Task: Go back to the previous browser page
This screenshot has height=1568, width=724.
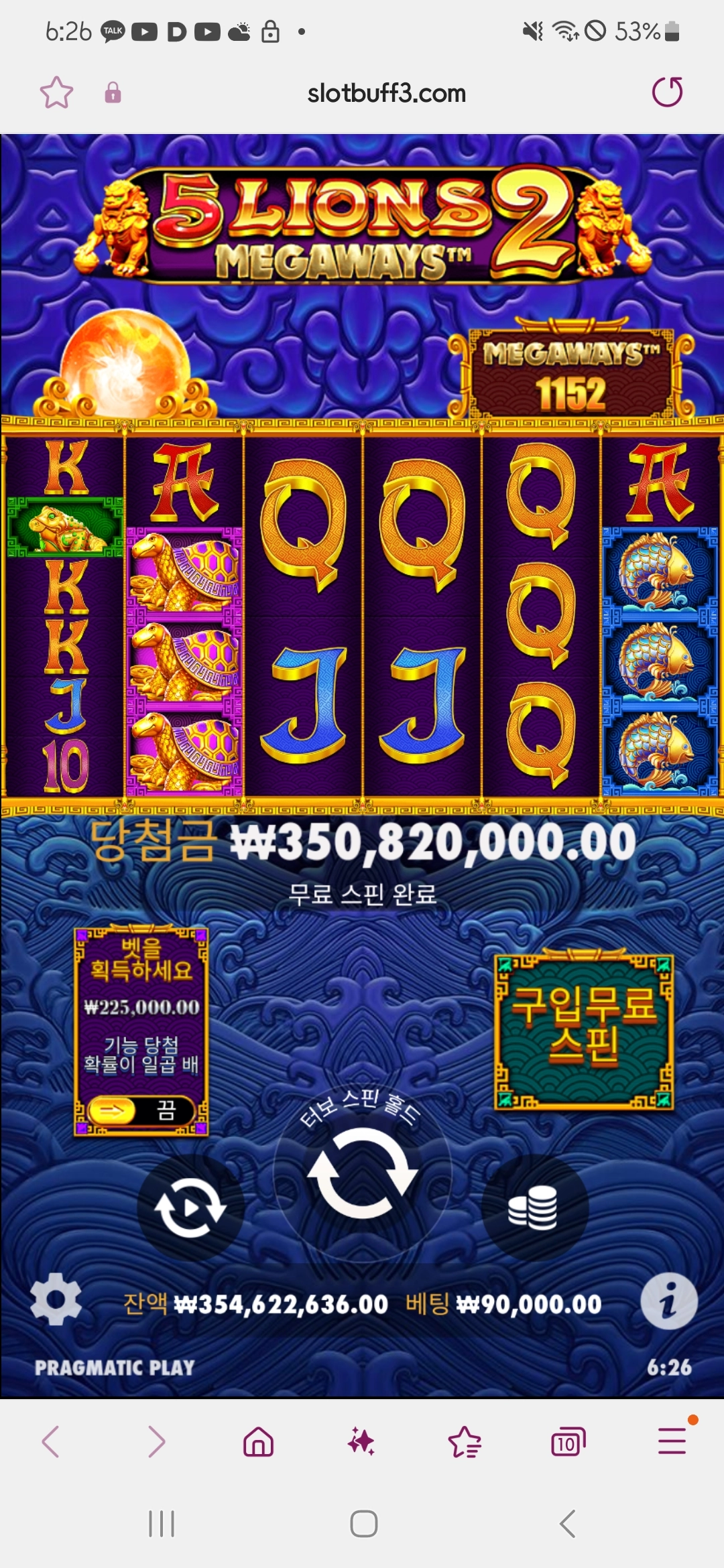Action: (x=52, y=1441)
